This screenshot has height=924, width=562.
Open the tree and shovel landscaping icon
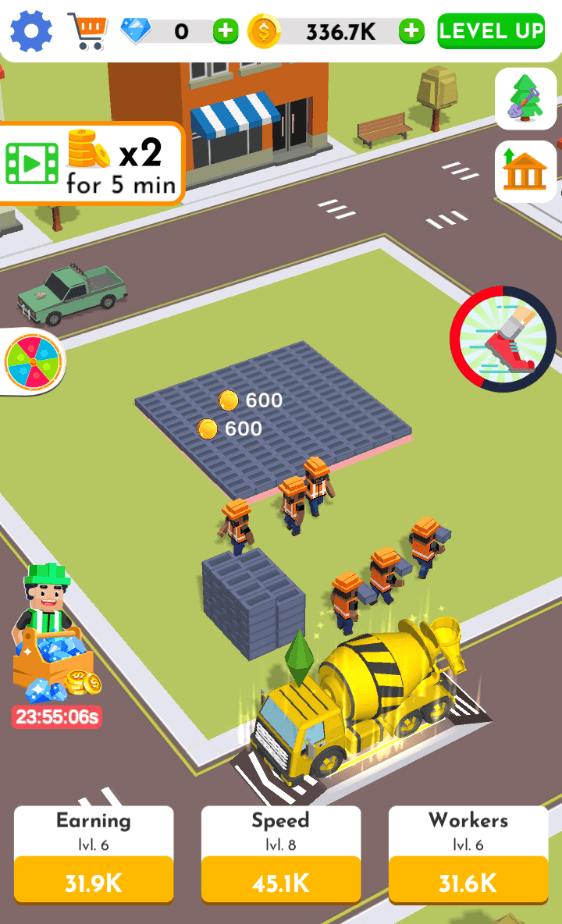(525, 98)
